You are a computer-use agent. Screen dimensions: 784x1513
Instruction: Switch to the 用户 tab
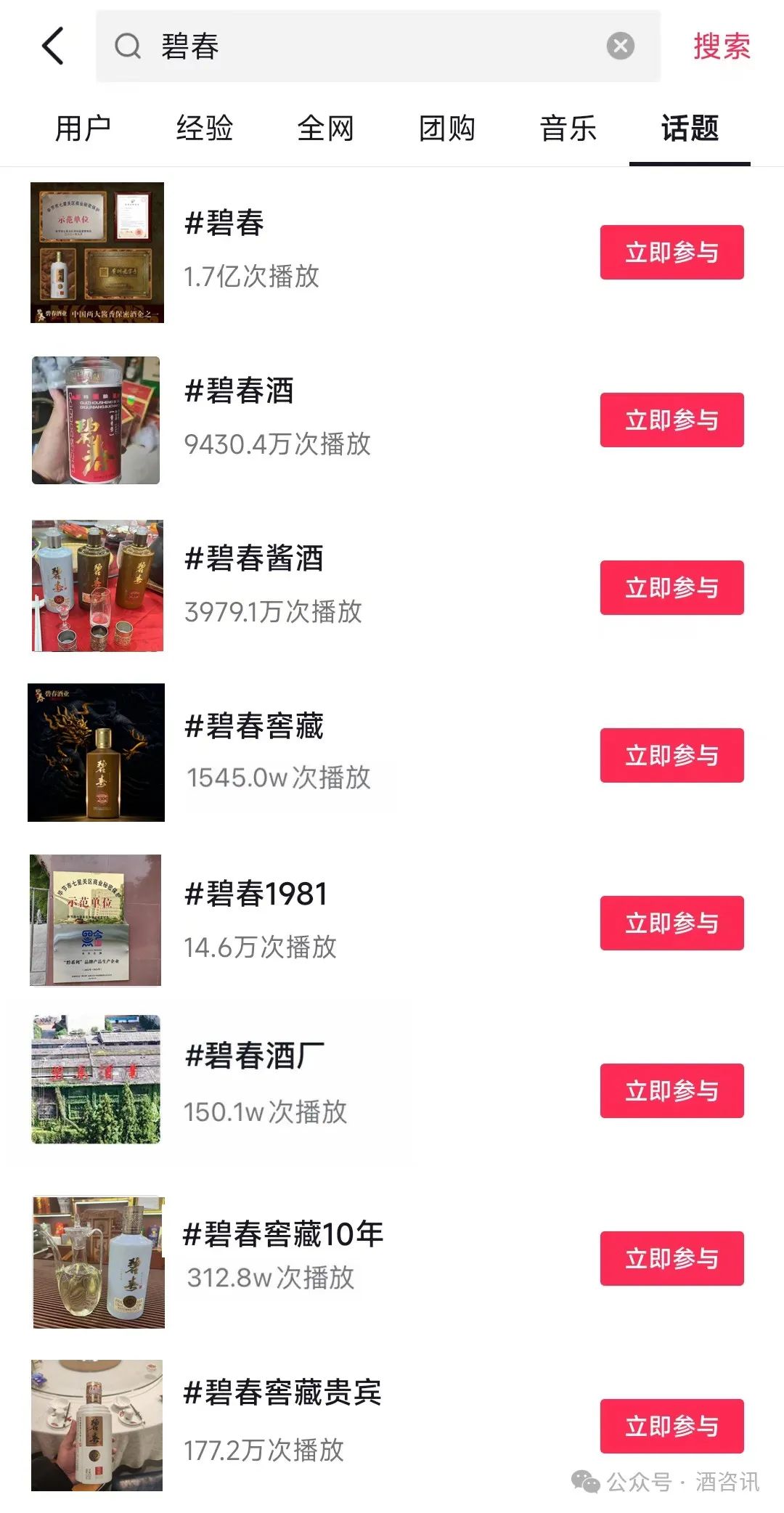click(x=83, y=129)
